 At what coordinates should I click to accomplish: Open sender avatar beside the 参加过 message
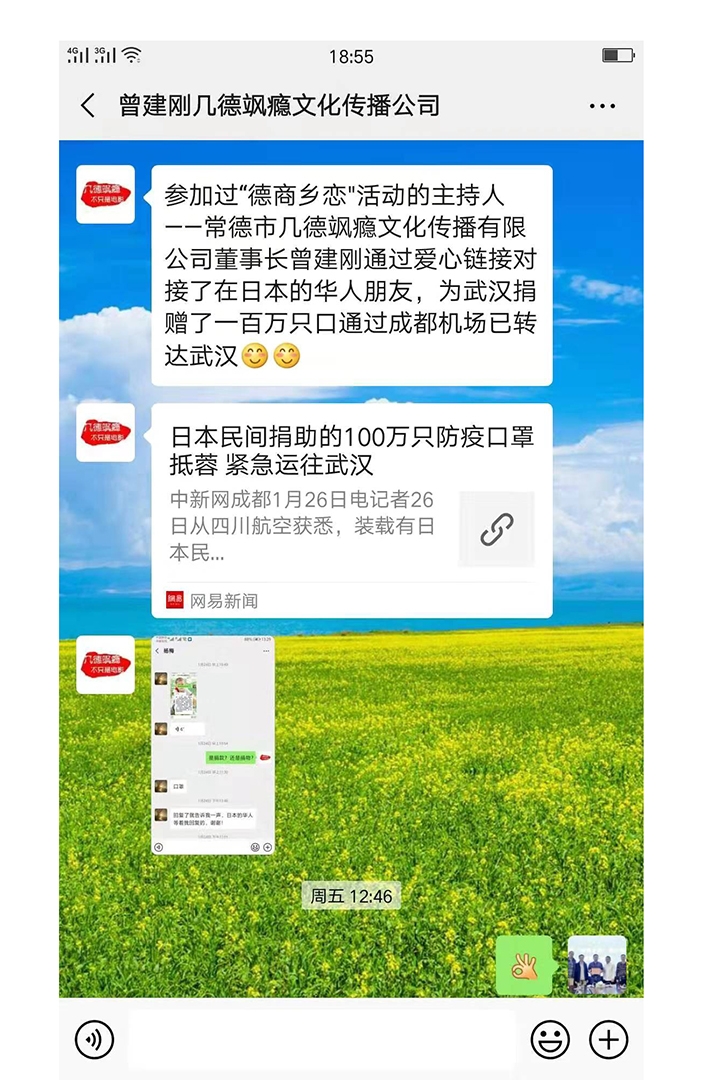(106, 193)
